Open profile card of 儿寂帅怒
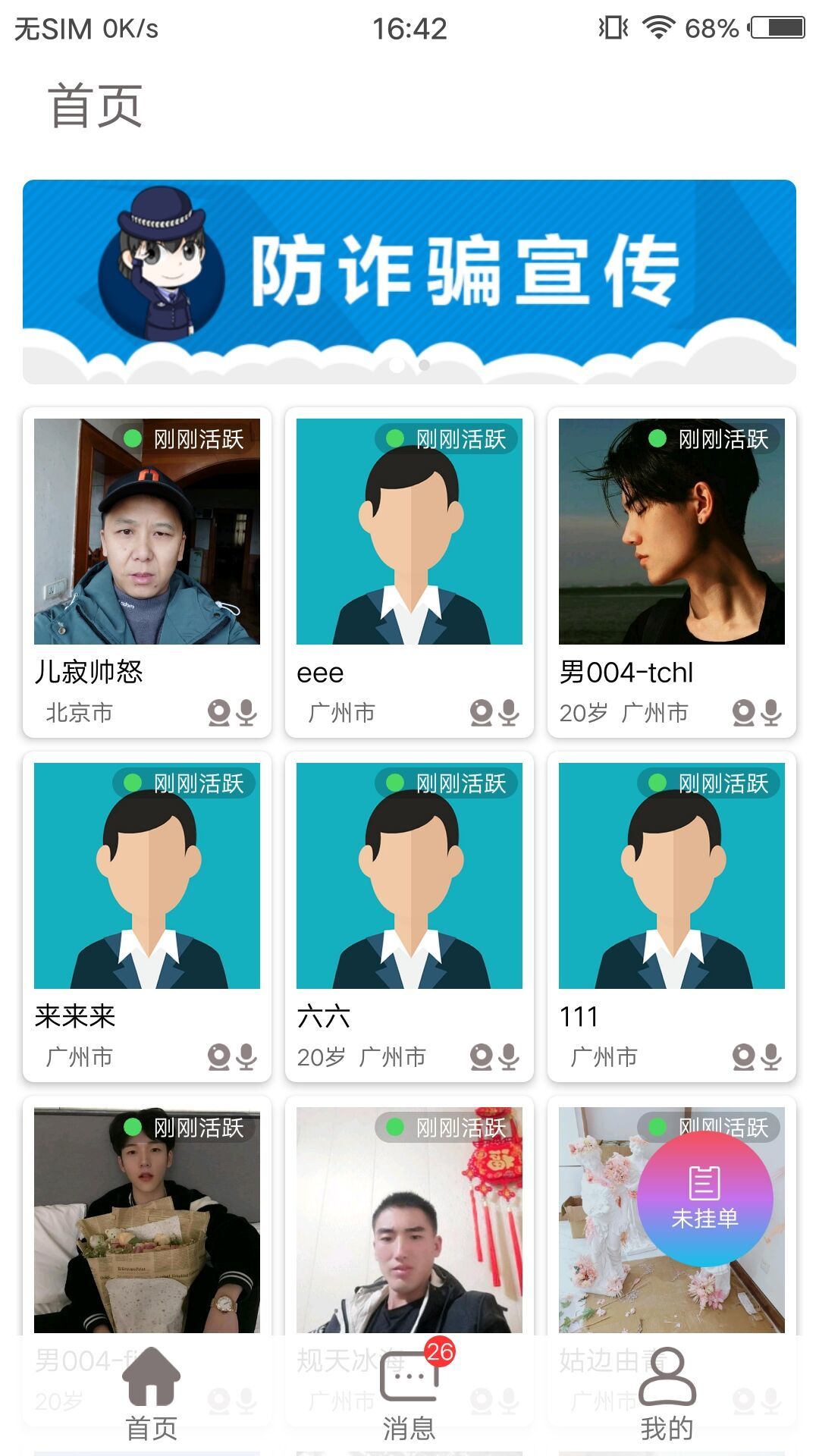This screenshot has height=1456, width=819. click(x=147, y=573)
